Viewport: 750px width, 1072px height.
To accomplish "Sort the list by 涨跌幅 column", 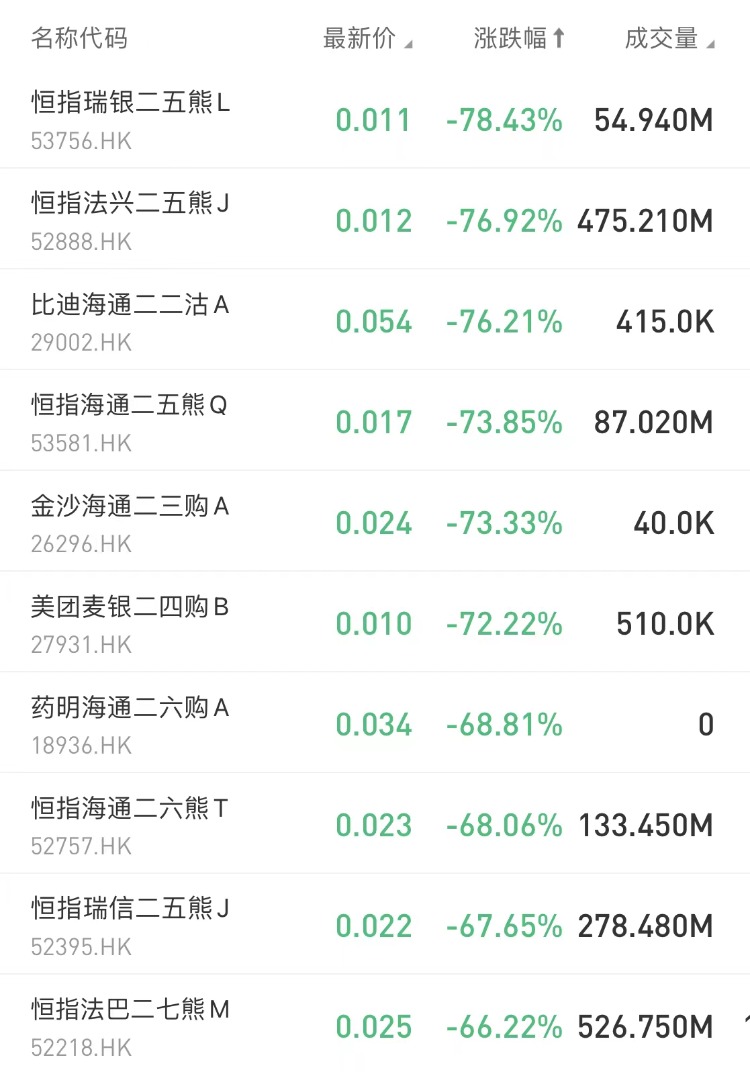I will tap(519, 39).
